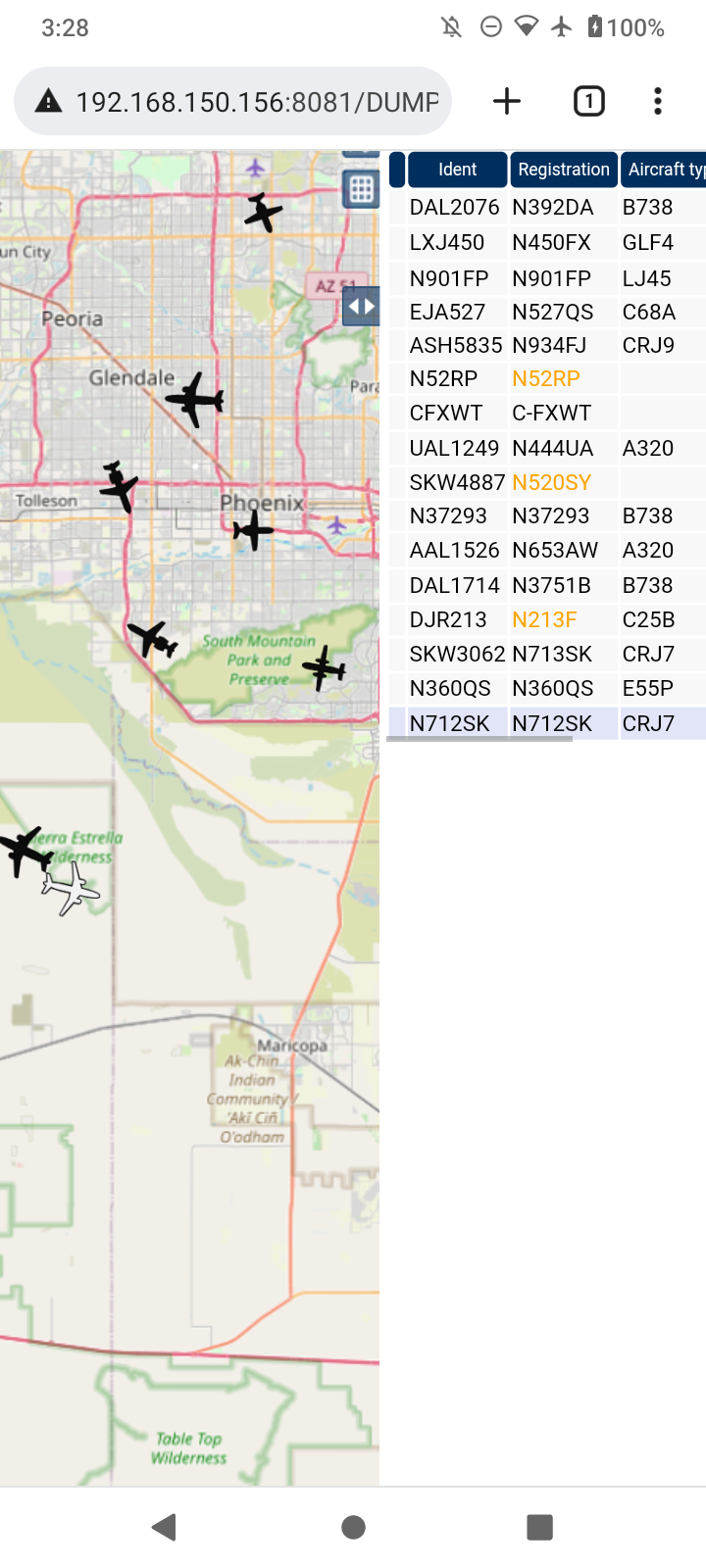Tap the browser address bar
This screenshot has height=1568, width=706.
[232, 101]
